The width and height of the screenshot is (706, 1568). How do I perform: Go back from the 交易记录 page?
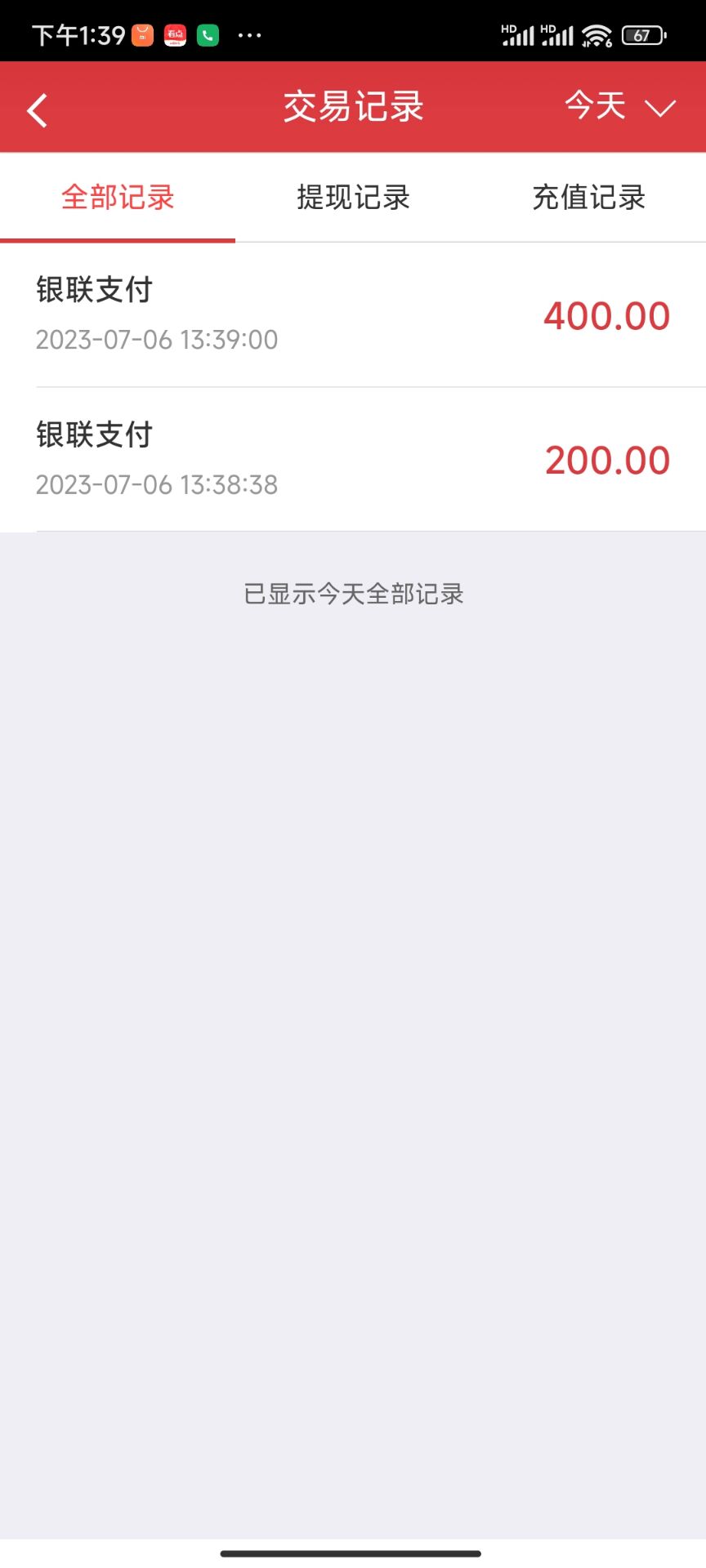38,109
